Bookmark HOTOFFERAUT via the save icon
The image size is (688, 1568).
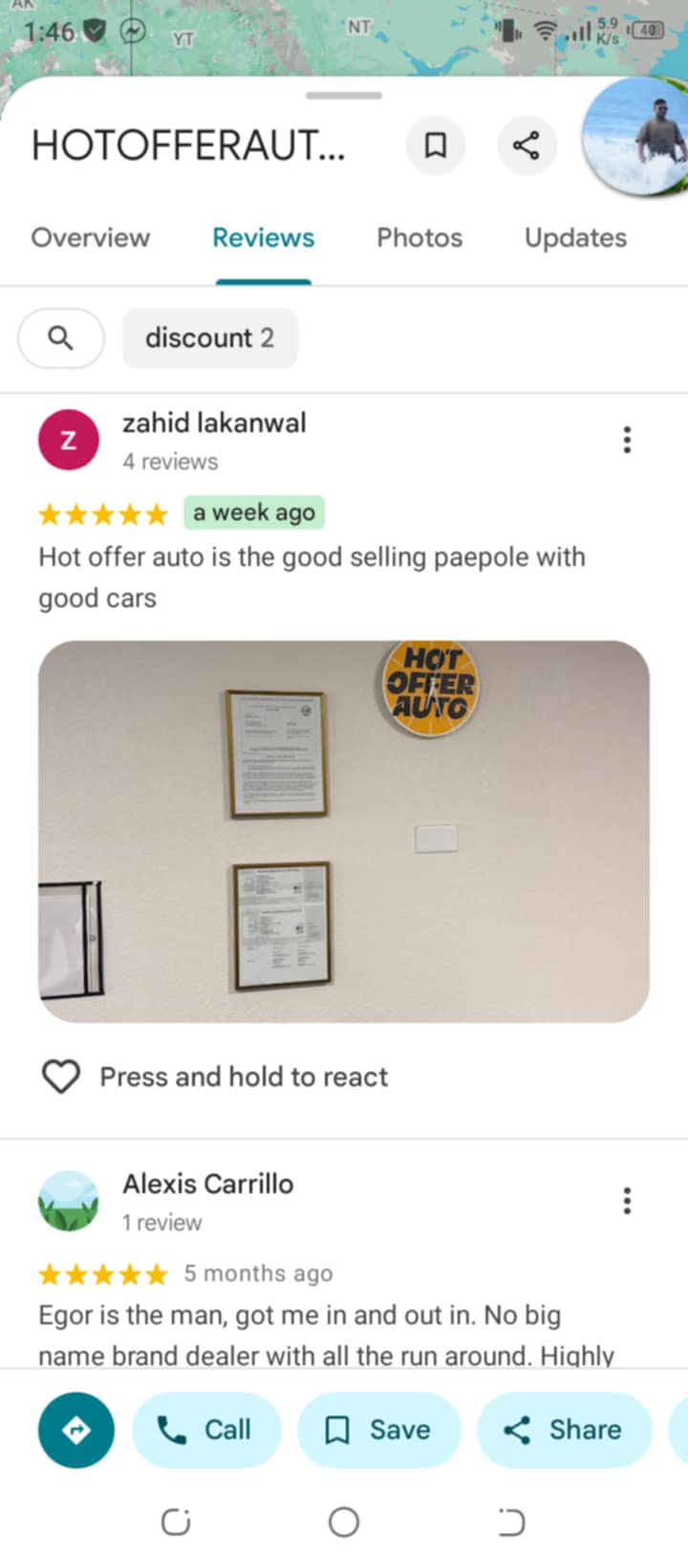(436, 145)
